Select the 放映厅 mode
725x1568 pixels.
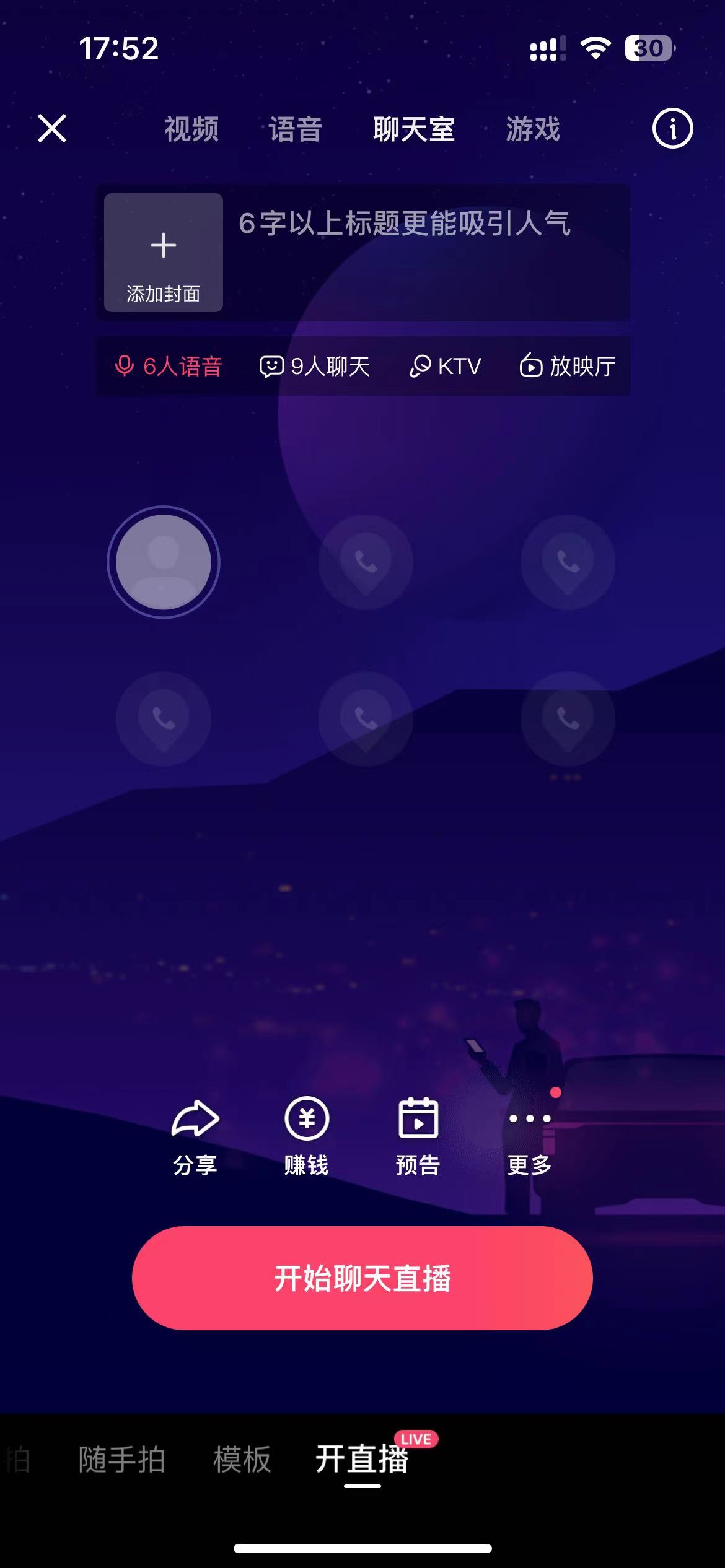(x=568, y=366)
